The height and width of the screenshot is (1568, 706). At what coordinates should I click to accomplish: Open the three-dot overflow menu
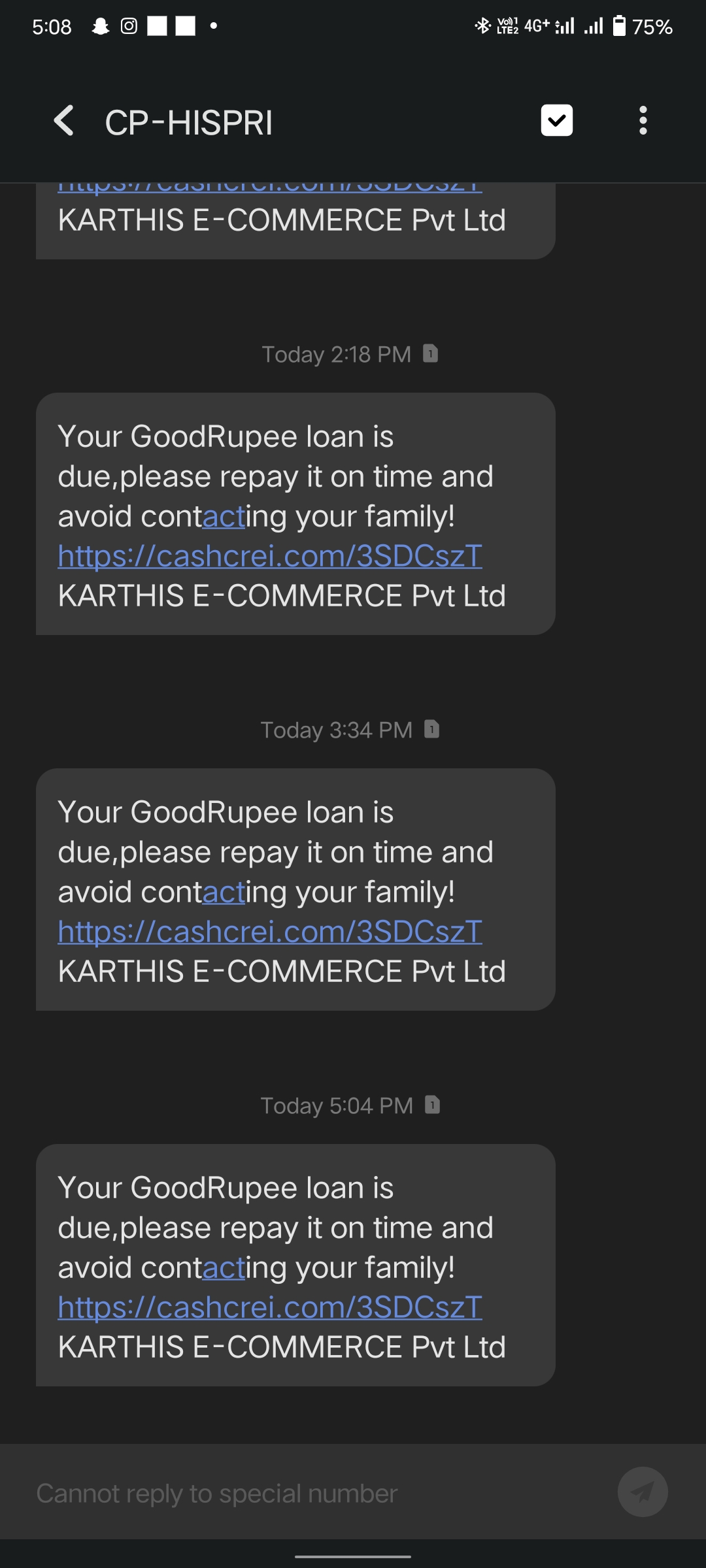coord(643,121)
